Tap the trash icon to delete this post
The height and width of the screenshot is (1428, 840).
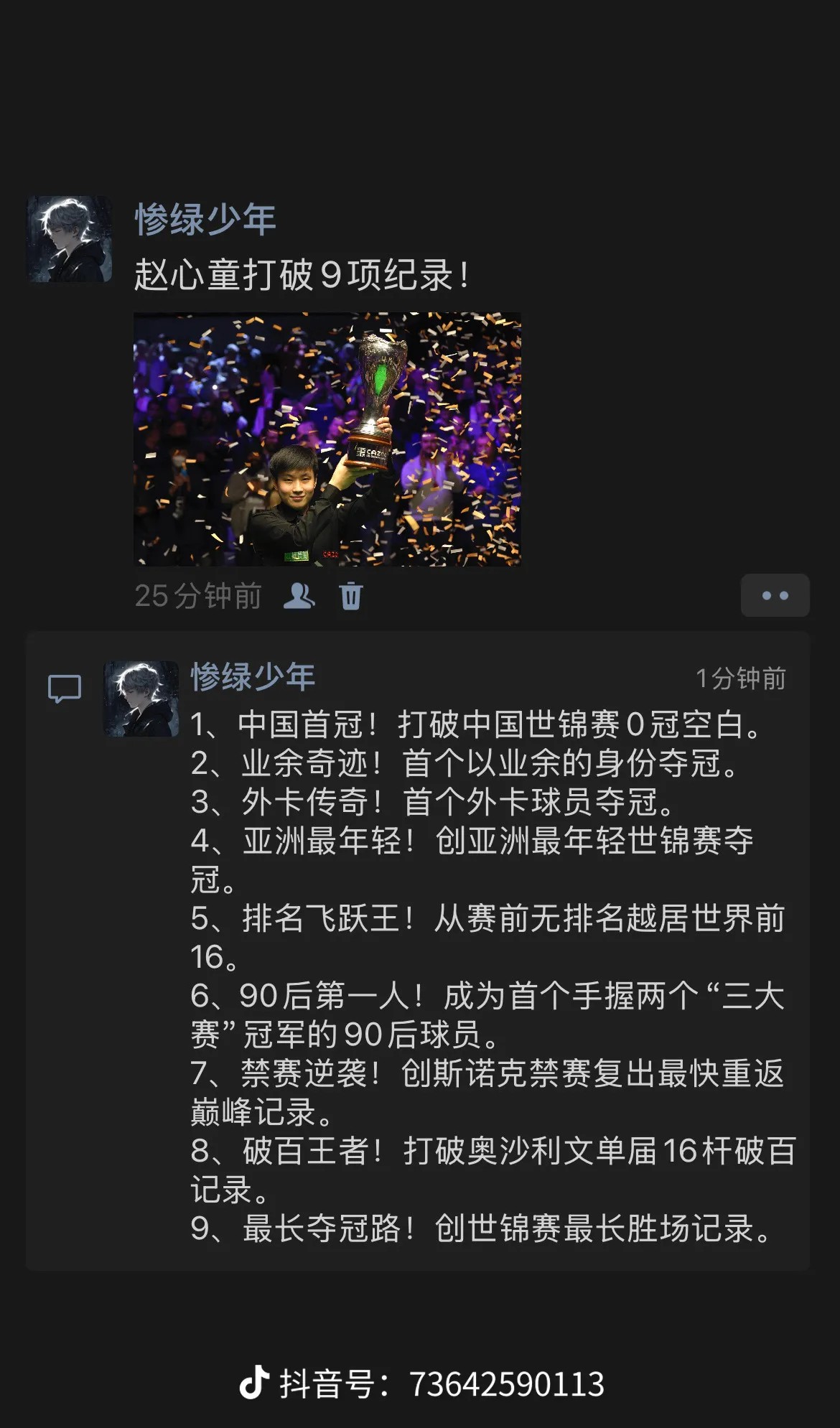(351, 596)
